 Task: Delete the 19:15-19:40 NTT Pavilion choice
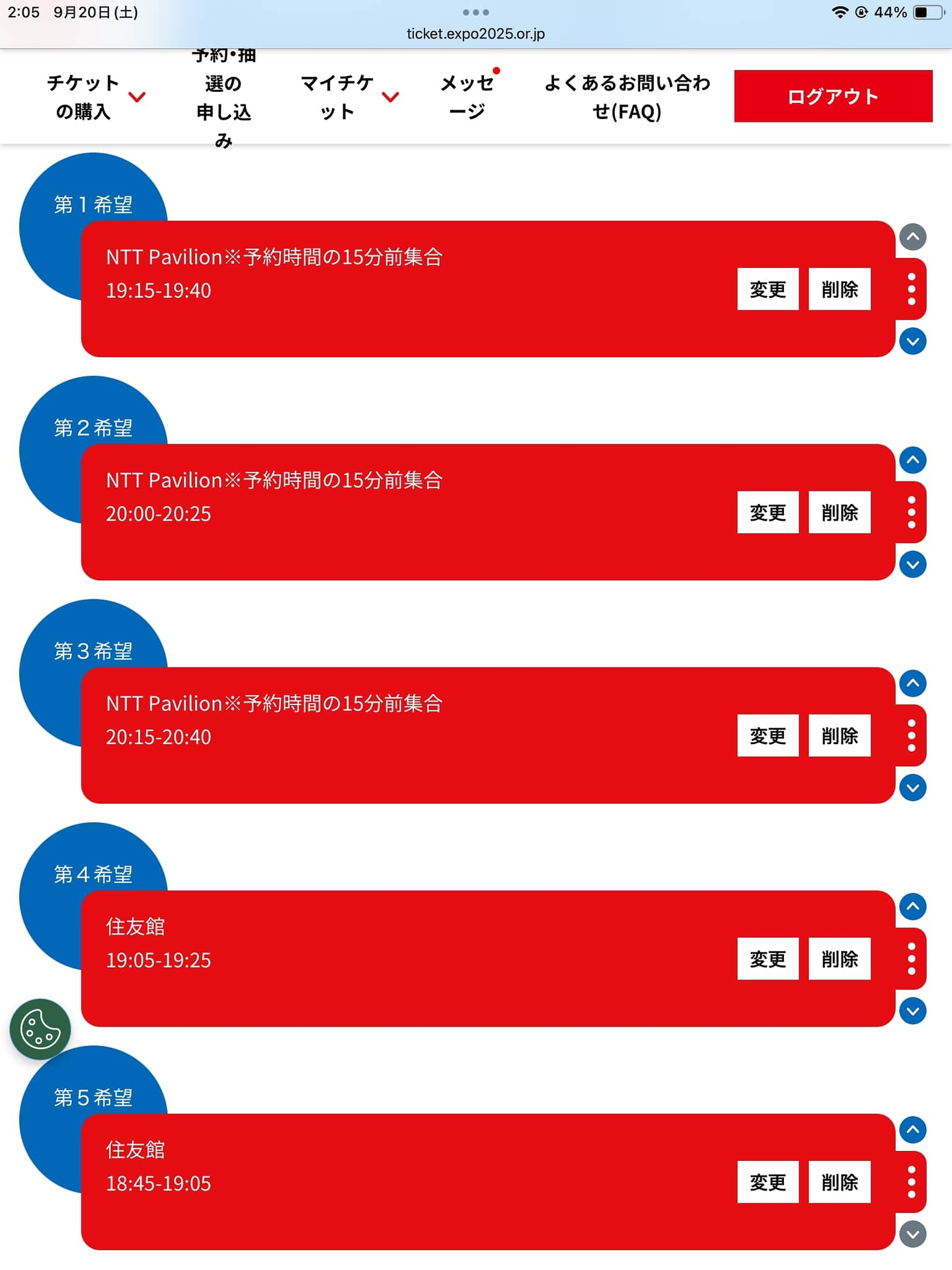[x=839, y=289]
